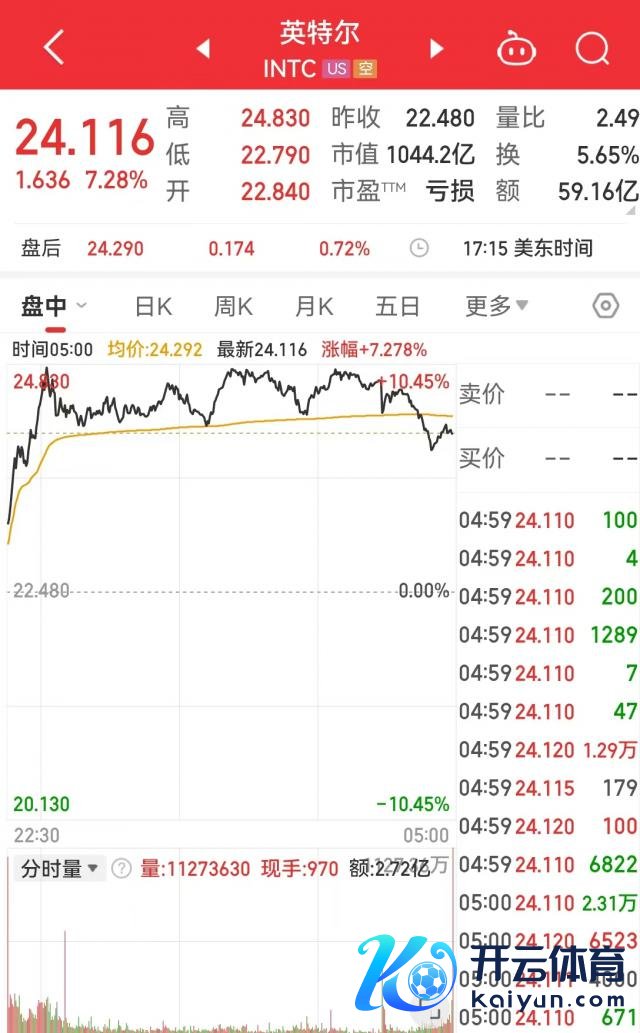Switch to the next stock
640x1033 pixels.
click(436, 48)
